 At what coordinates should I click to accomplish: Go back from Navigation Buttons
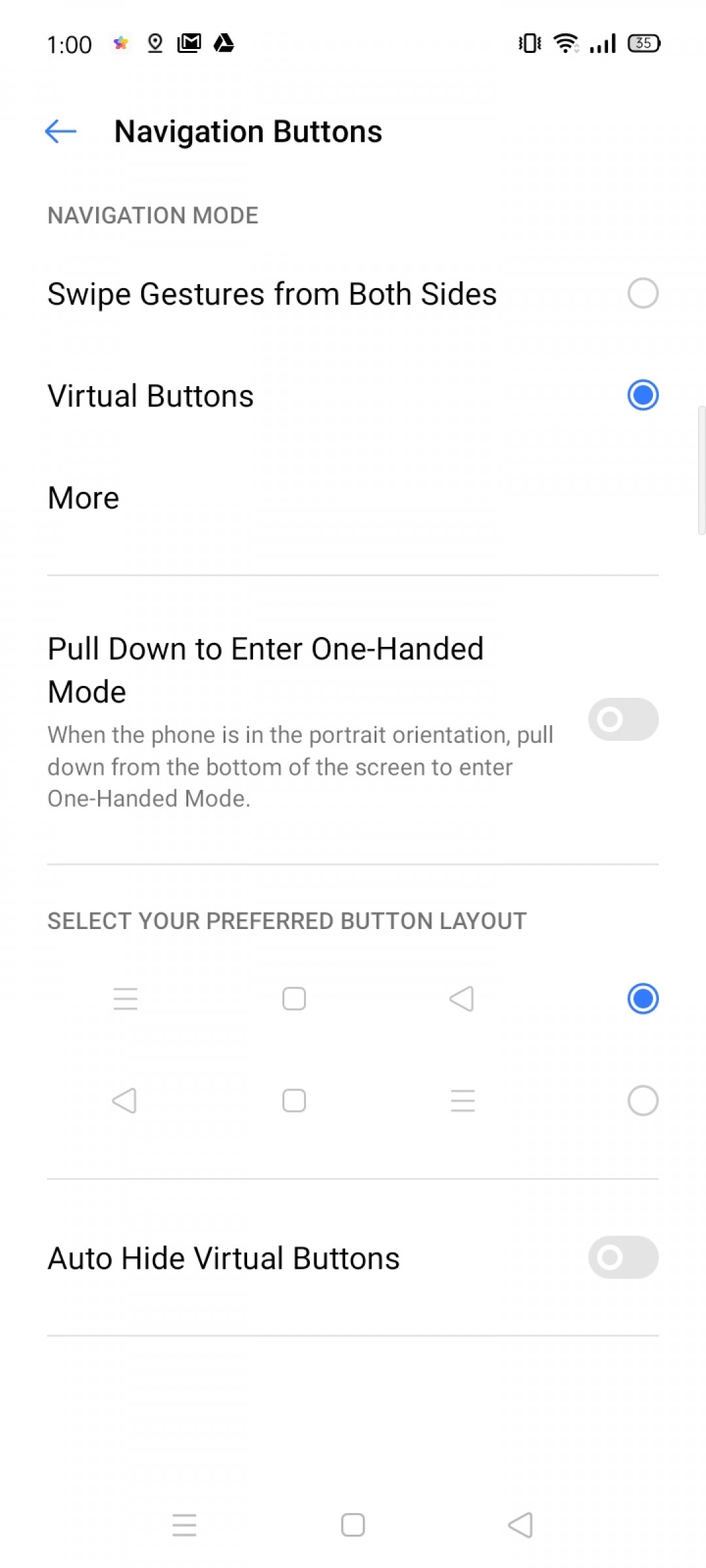(x=61, y=131)
